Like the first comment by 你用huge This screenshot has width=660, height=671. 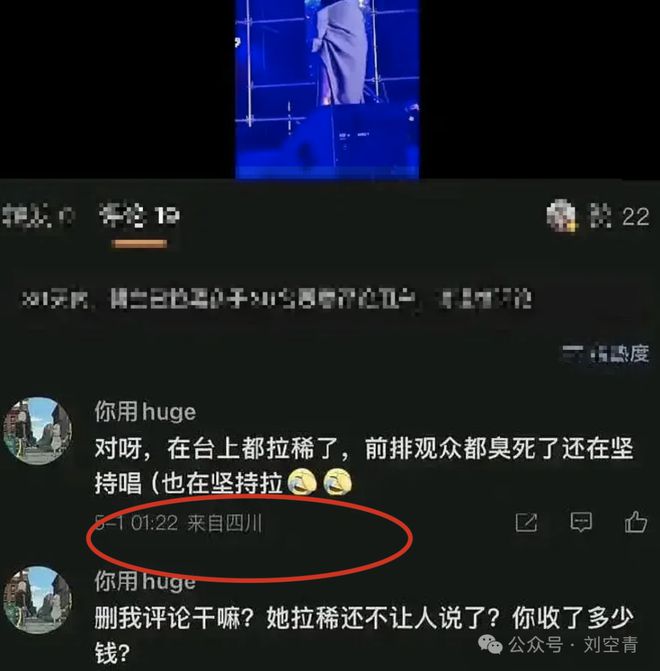635,522
